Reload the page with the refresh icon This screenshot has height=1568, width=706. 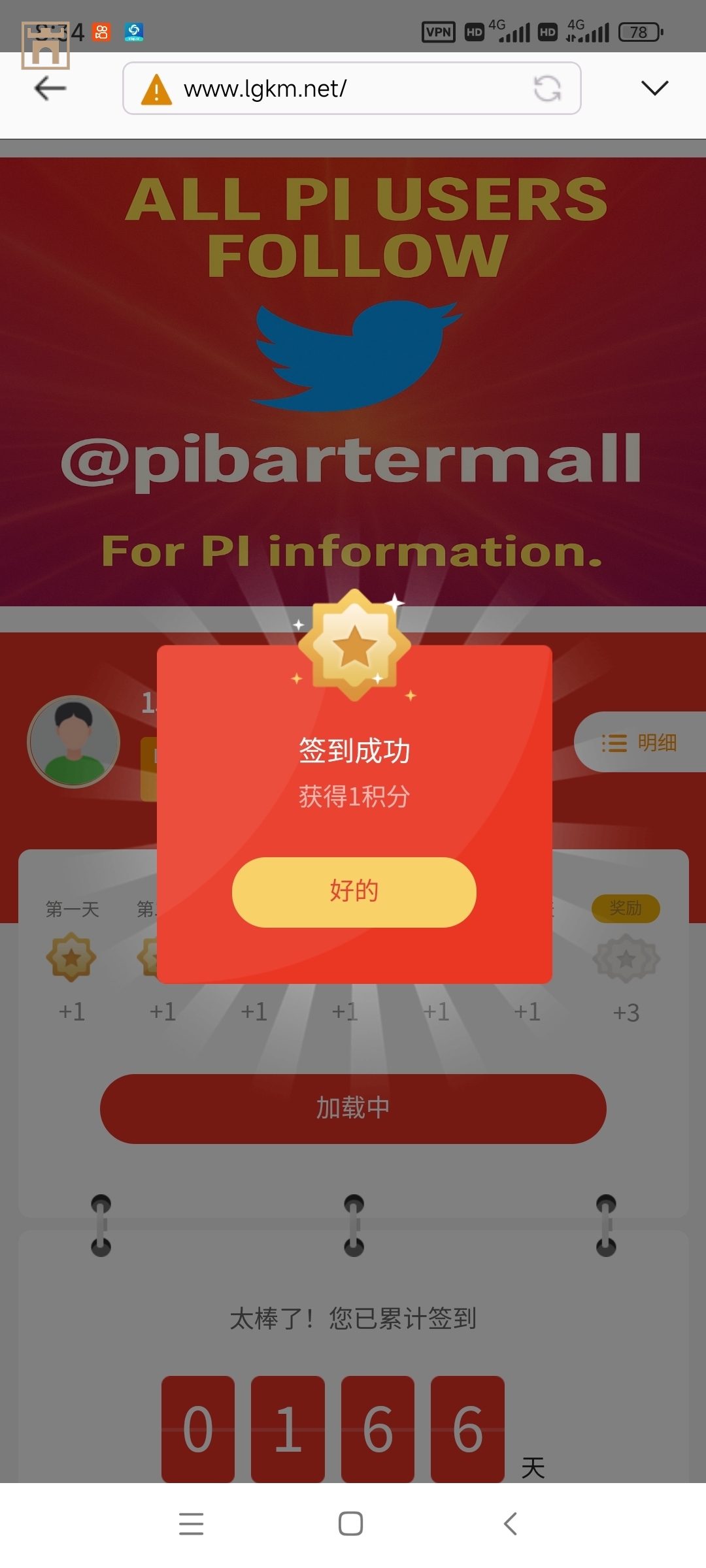[x=547, y=88]
